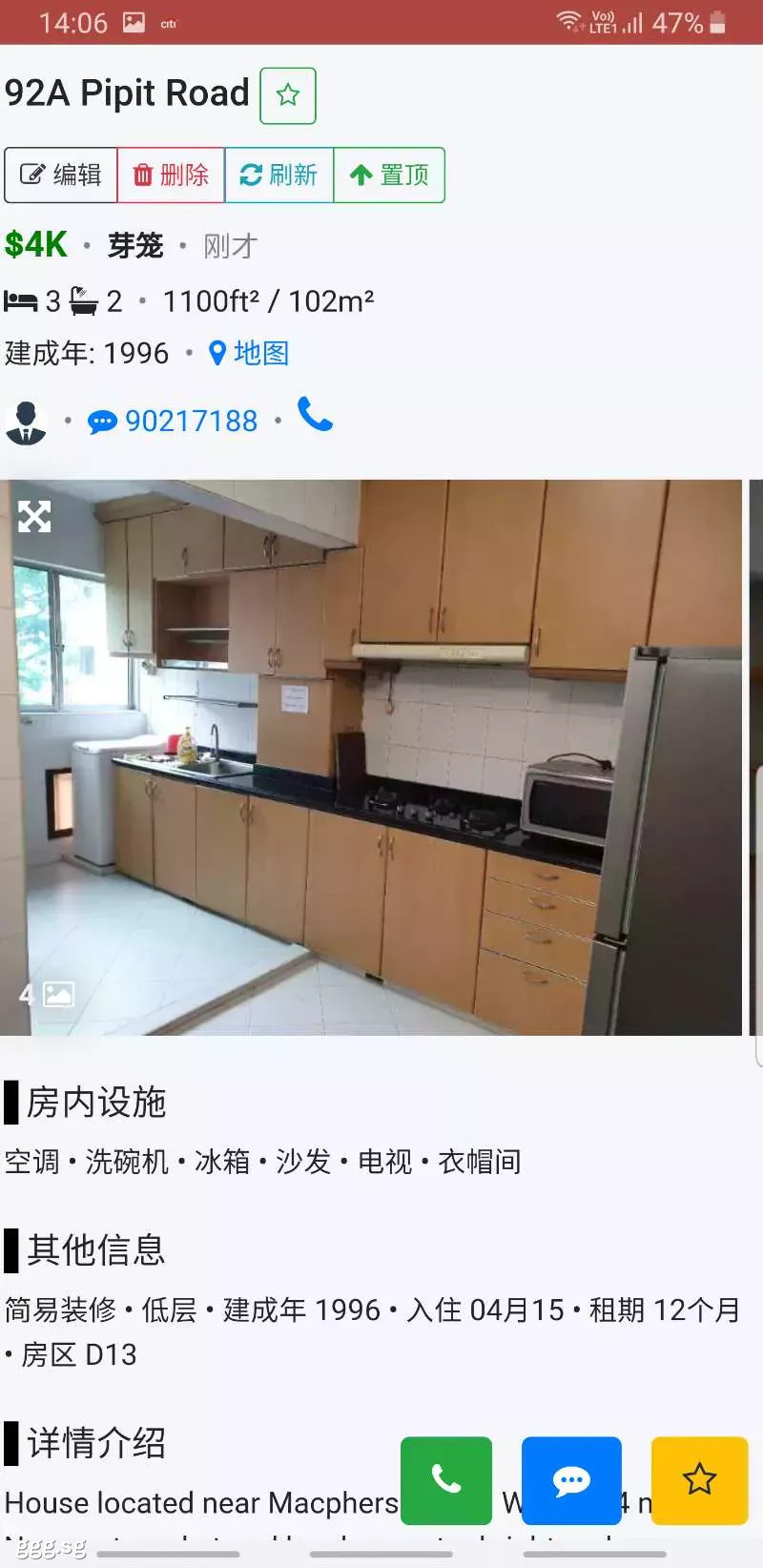Open the agent profile avatar
763x1568 pixels.
27,422
